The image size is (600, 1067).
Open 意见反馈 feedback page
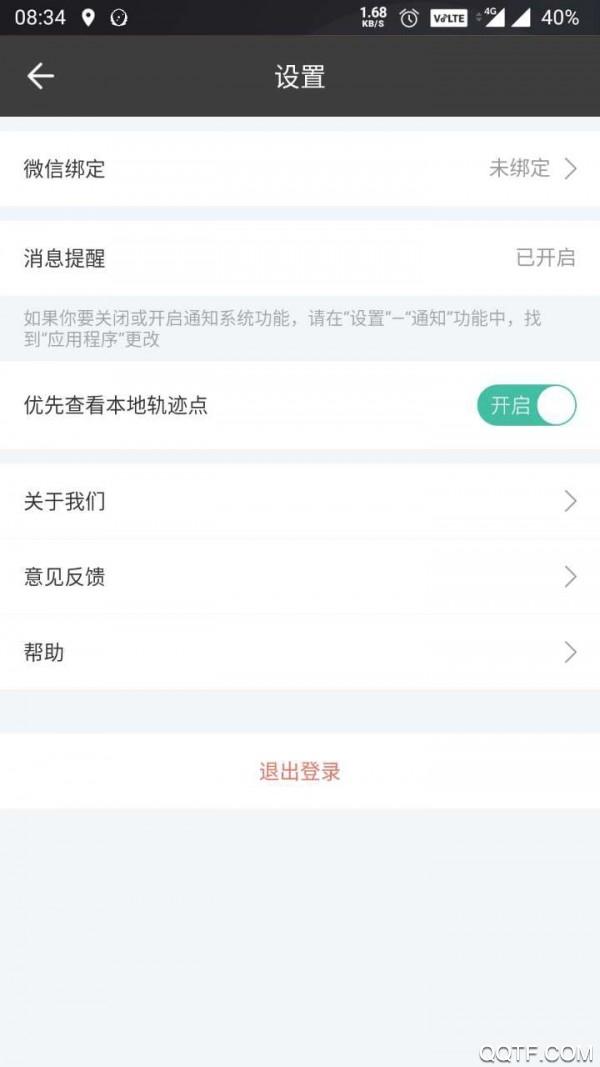tap(300, 577)
